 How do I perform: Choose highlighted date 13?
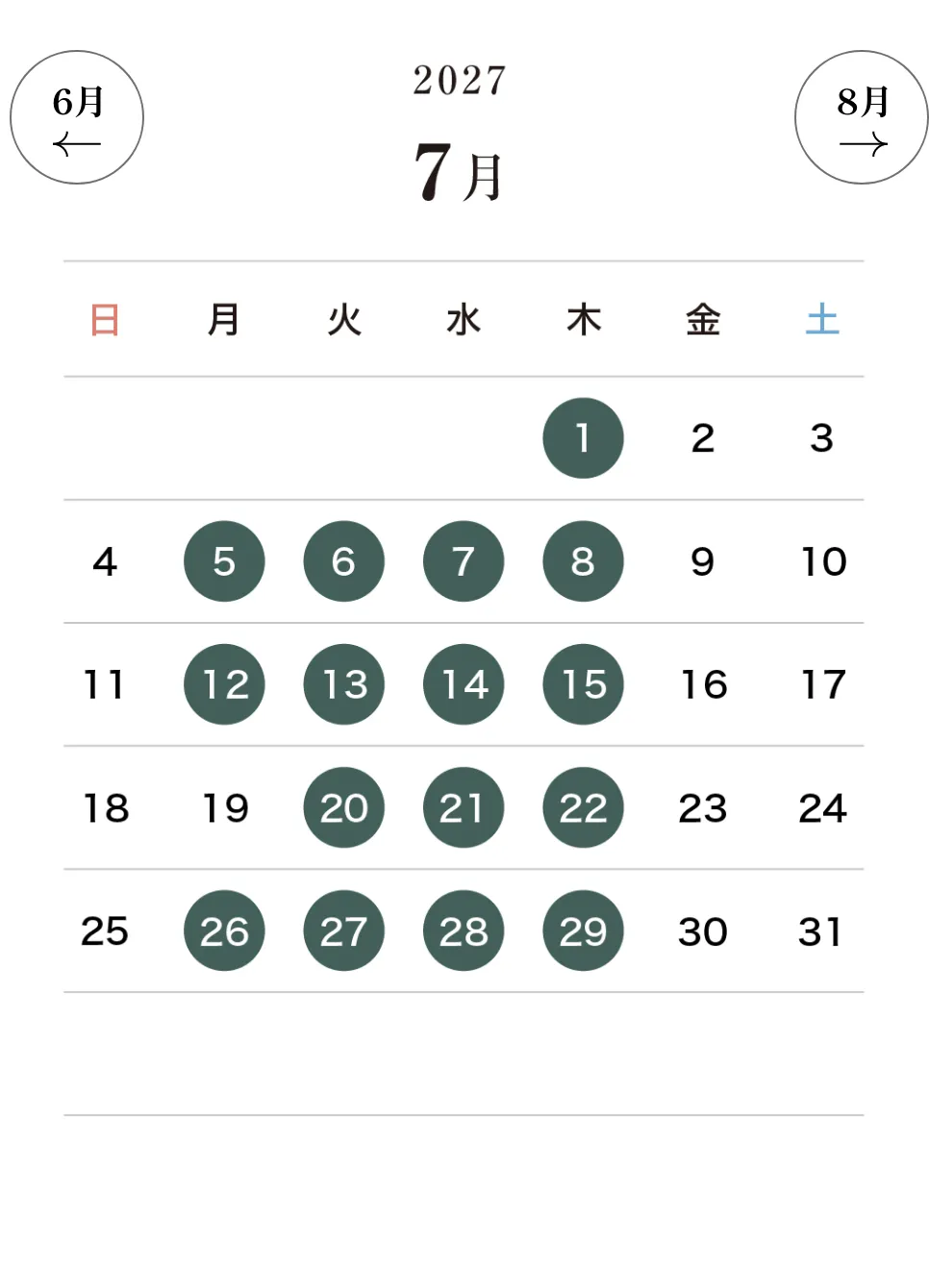[344, 684]
